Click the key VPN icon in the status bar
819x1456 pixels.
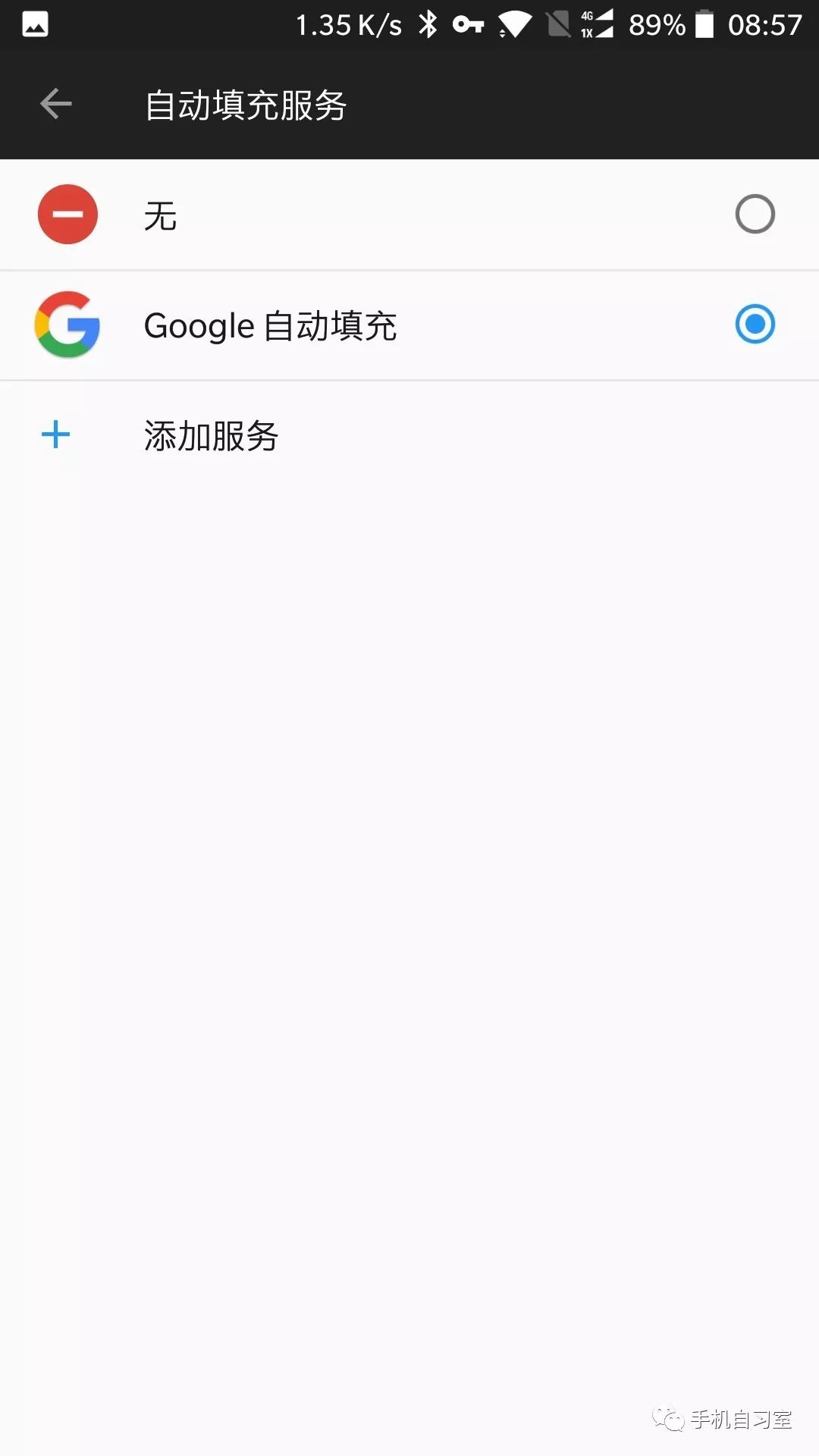tap(469, 25)
